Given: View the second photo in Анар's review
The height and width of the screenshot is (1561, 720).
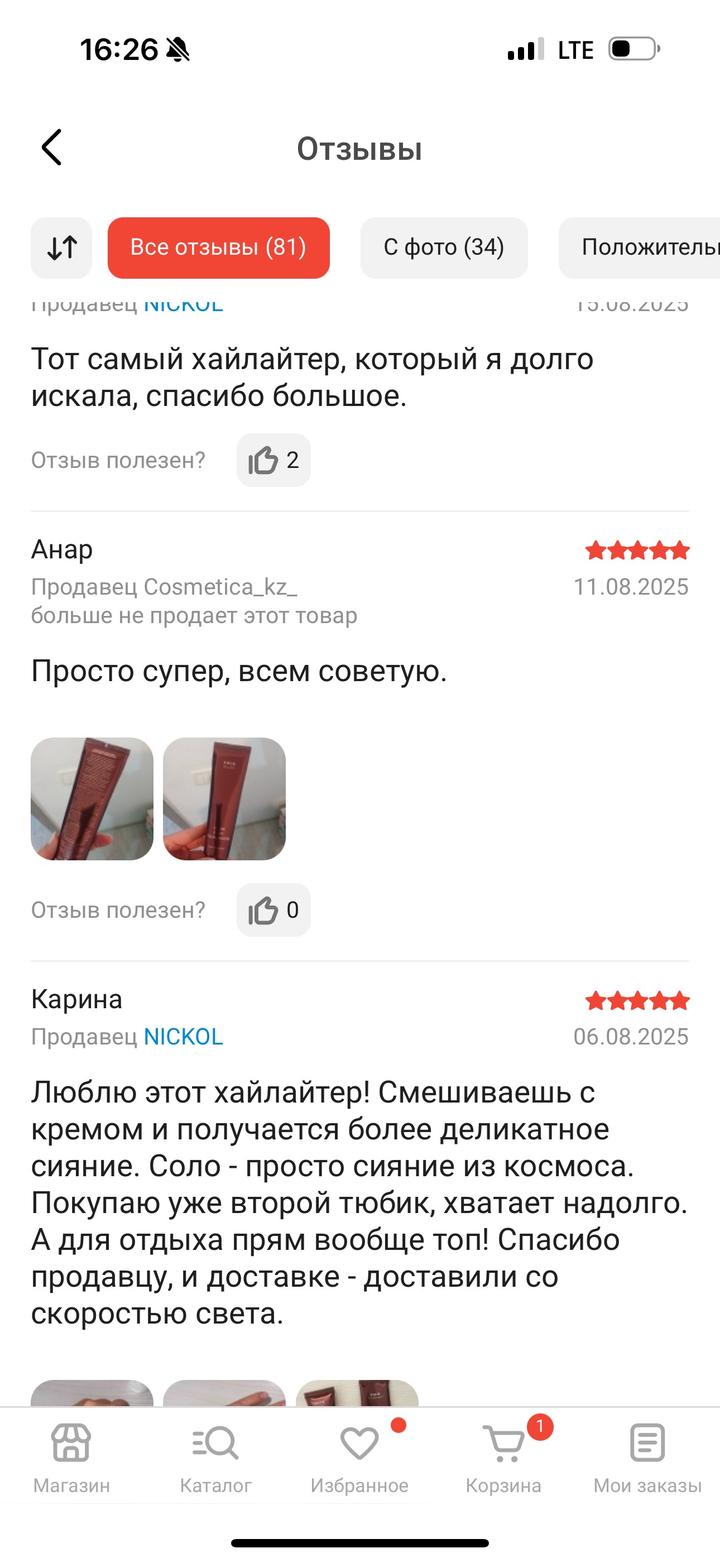Looking at the screenshot, I should (224, 799).
